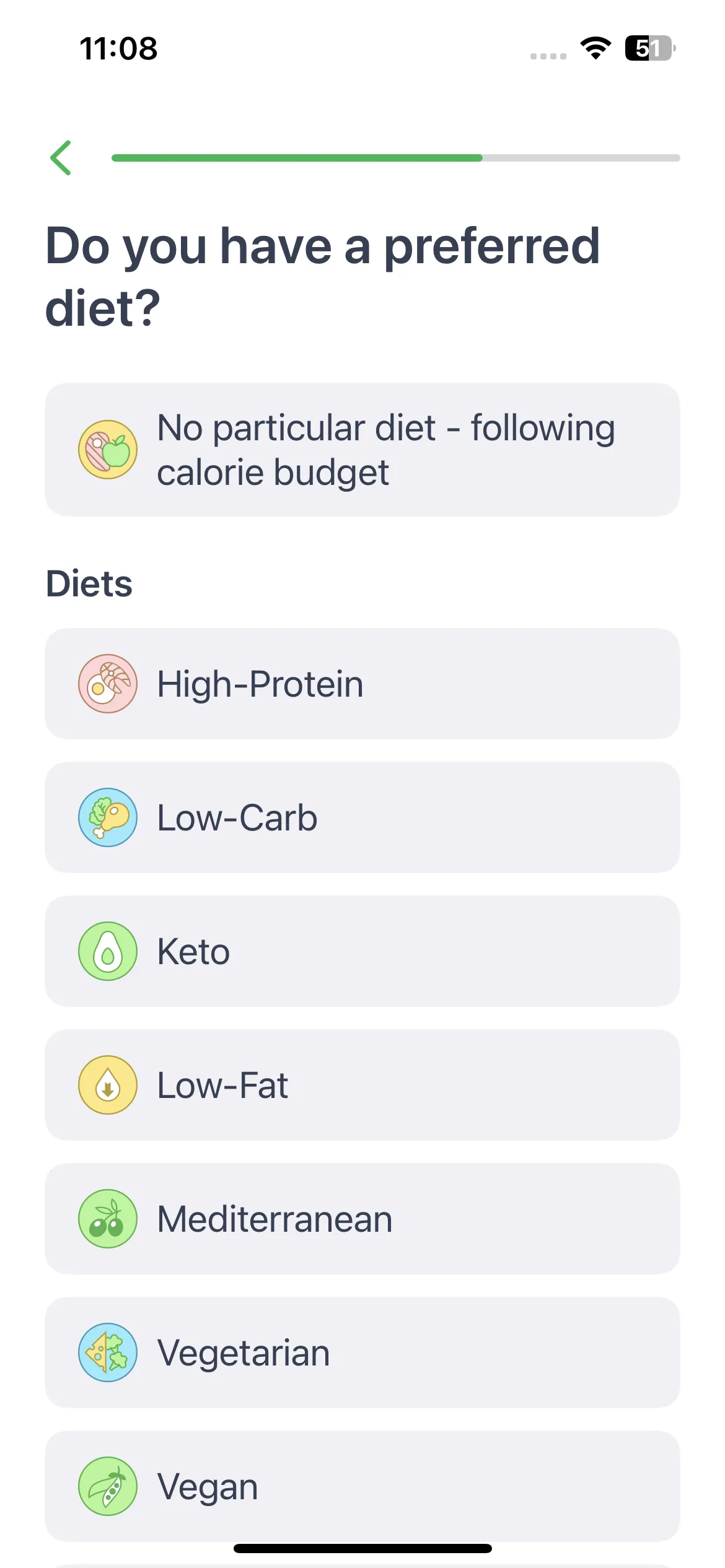Choose the Low-Fat diet option
The width and height of the screenshot is (725, 1568).
[362, 1085]
